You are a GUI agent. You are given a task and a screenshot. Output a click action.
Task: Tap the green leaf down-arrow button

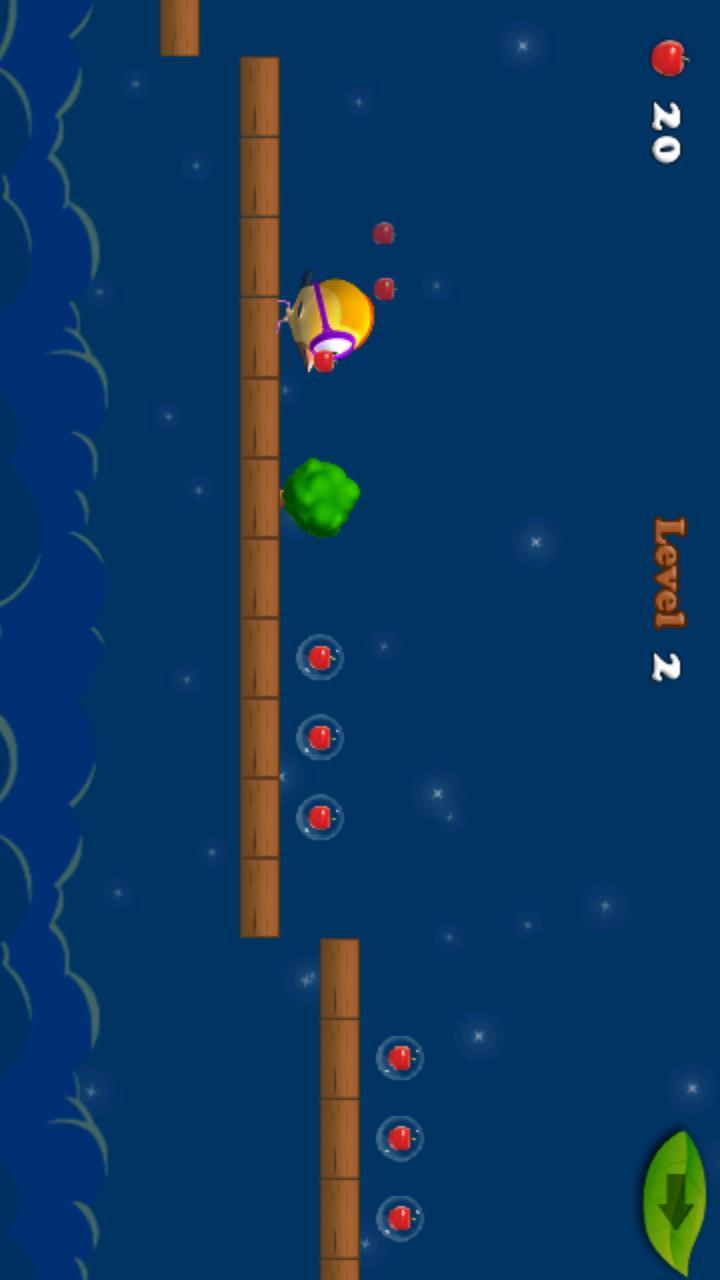click(675, 1202)
